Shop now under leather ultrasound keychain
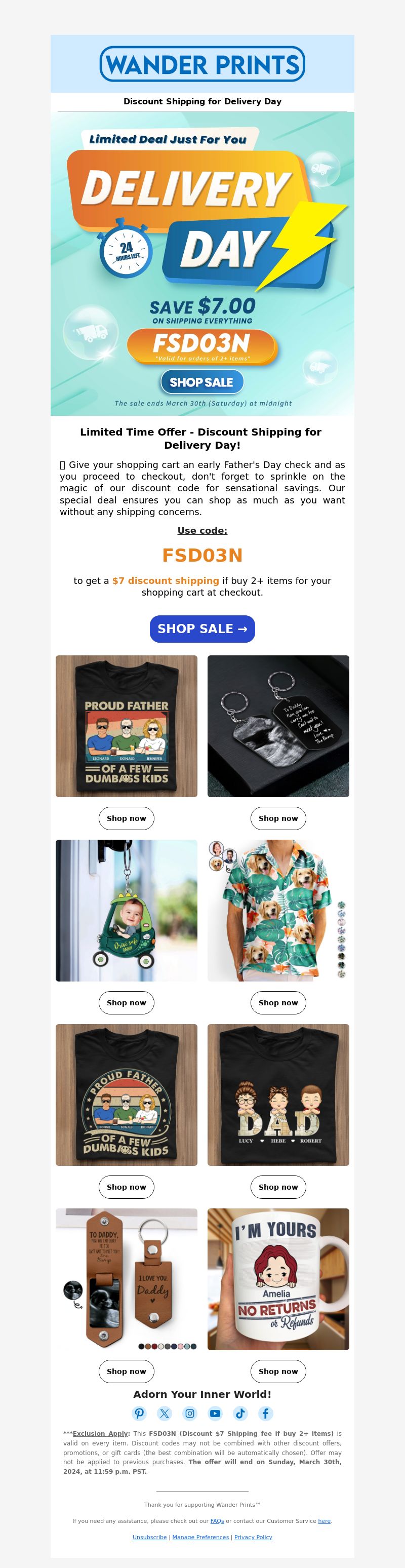The height and width of the screenshot is (1568, 405). (x=127, y=1371)
